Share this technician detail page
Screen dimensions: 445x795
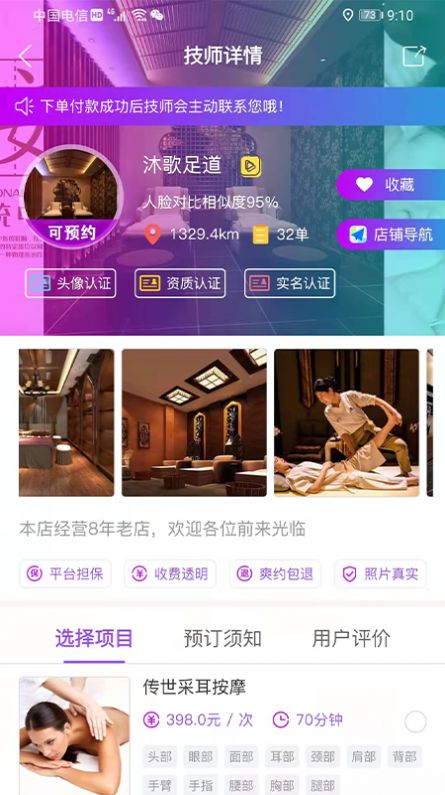coord(414,56)
